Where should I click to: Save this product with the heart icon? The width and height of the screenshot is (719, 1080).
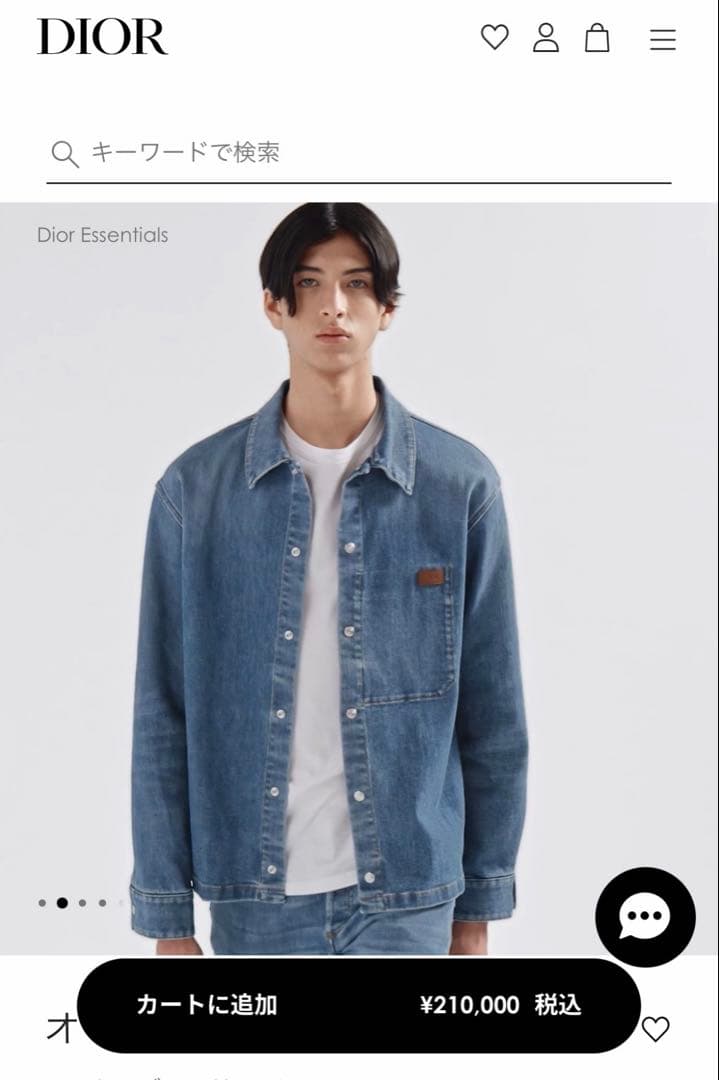pyautogui.click(x=655, y=1029)
